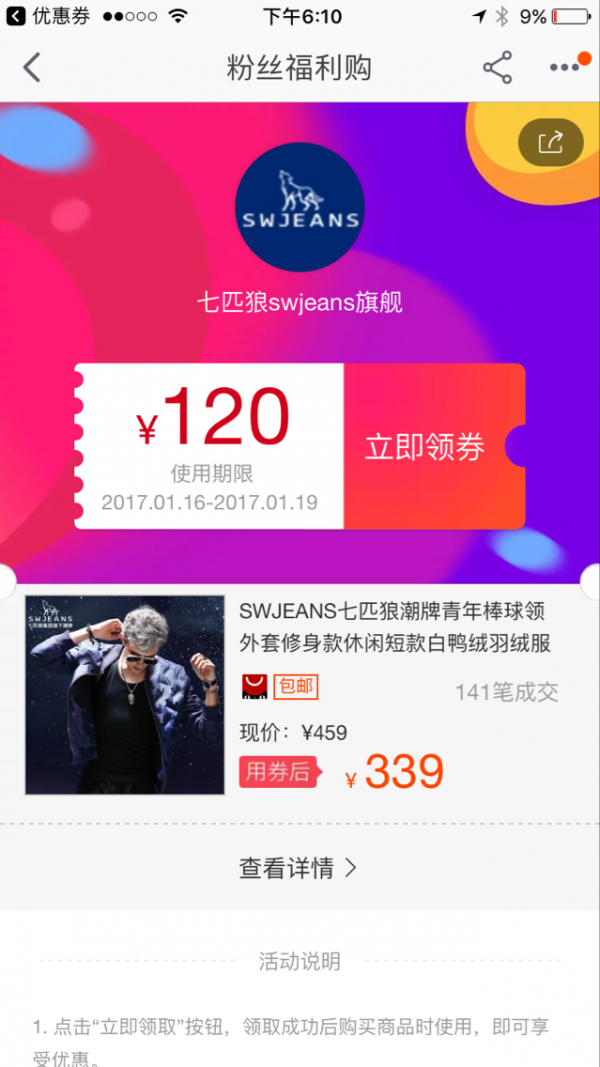Tap the export button on the banner

pyautogui.click(x=550, y=142)
